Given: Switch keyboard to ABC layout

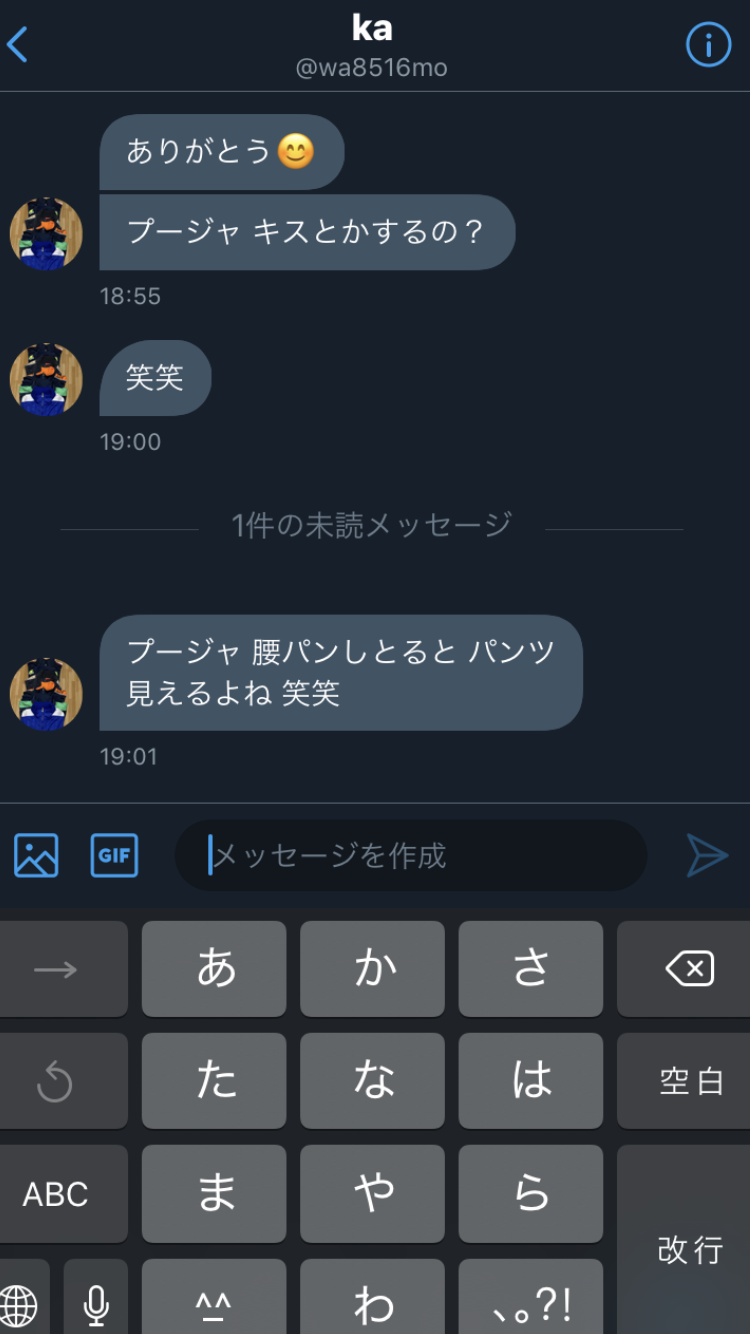Looking at the screenshot, I should pos(58,1194).
